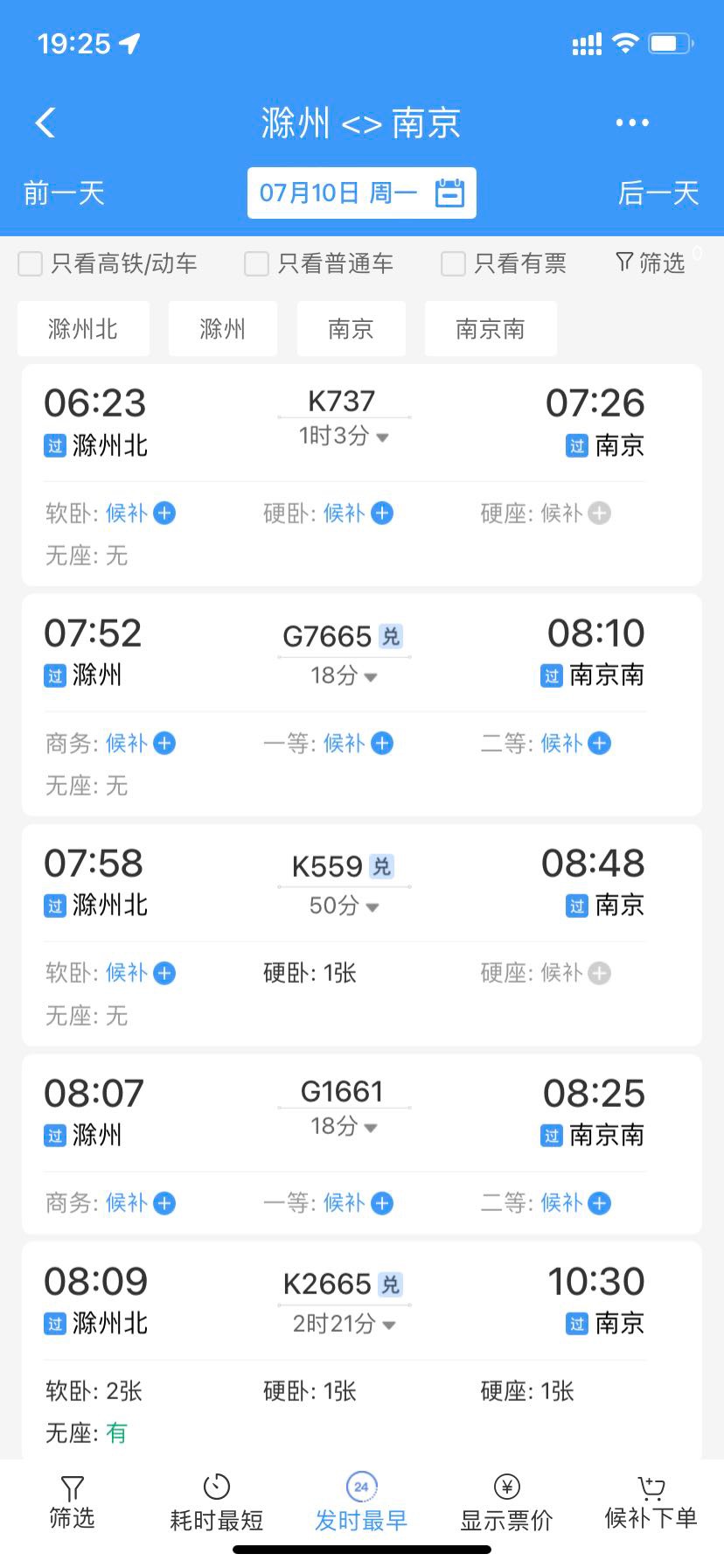Select the 南京南 station chip

(491, 329)
